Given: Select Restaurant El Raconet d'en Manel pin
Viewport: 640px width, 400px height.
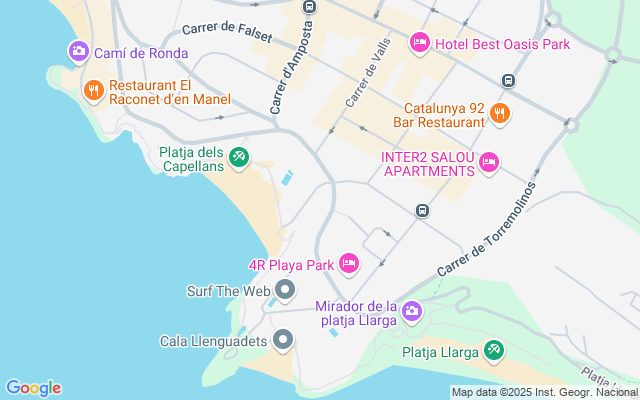Looking at the screenshot, I should pos(94,91).
